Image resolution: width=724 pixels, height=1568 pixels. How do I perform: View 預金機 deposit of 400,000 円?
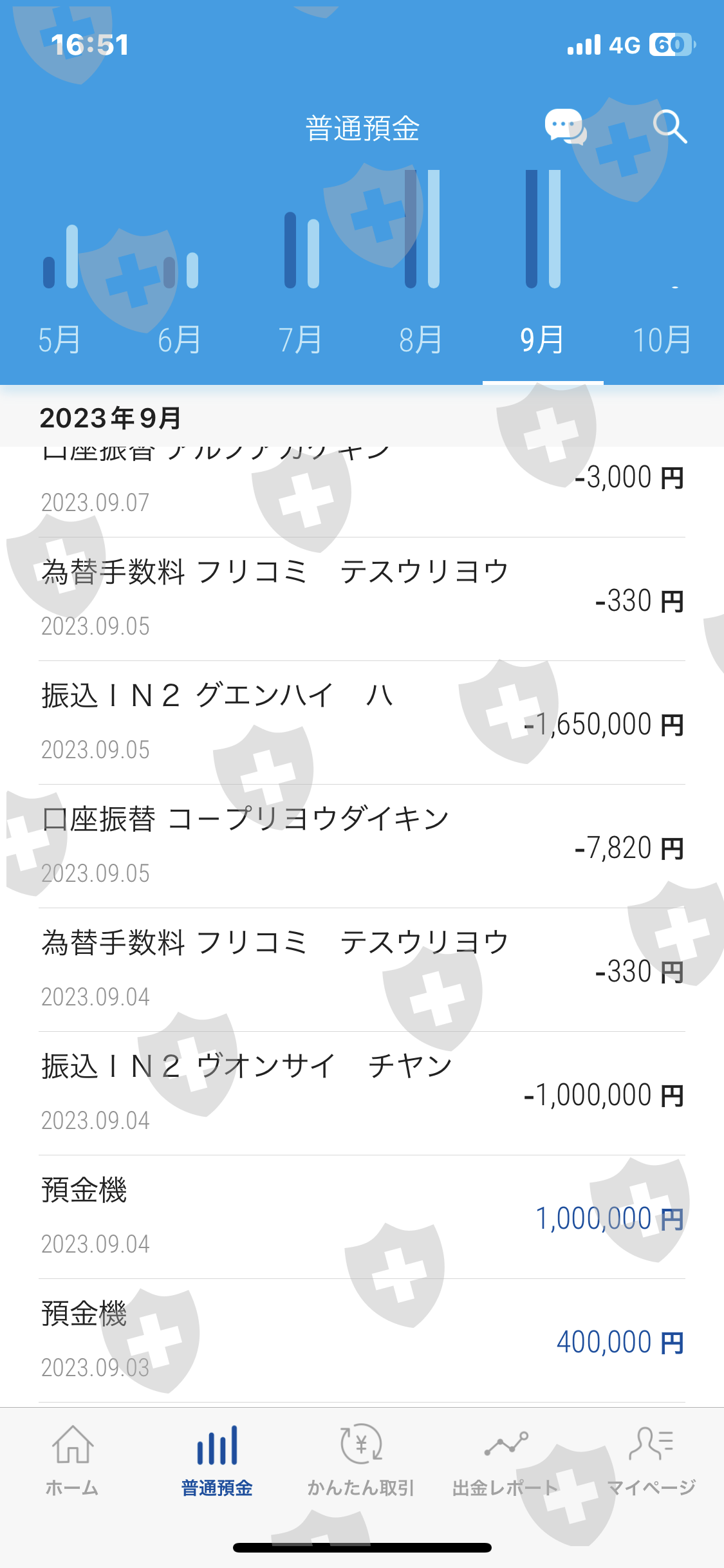[x=362, y=1340]
